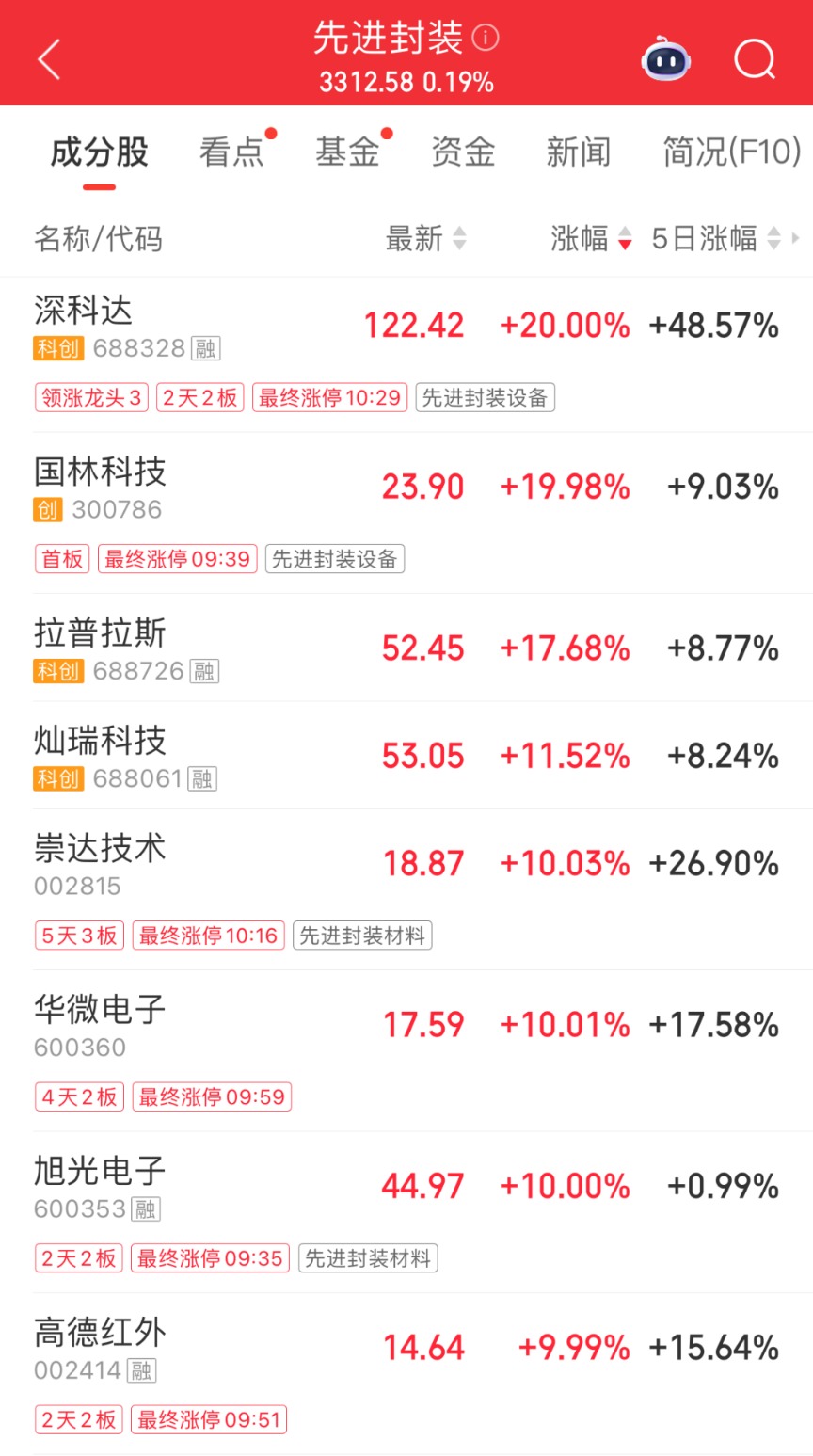Open the 资金 tab
The height and width of the screenshot is (1456, 813).
(463, 152)
